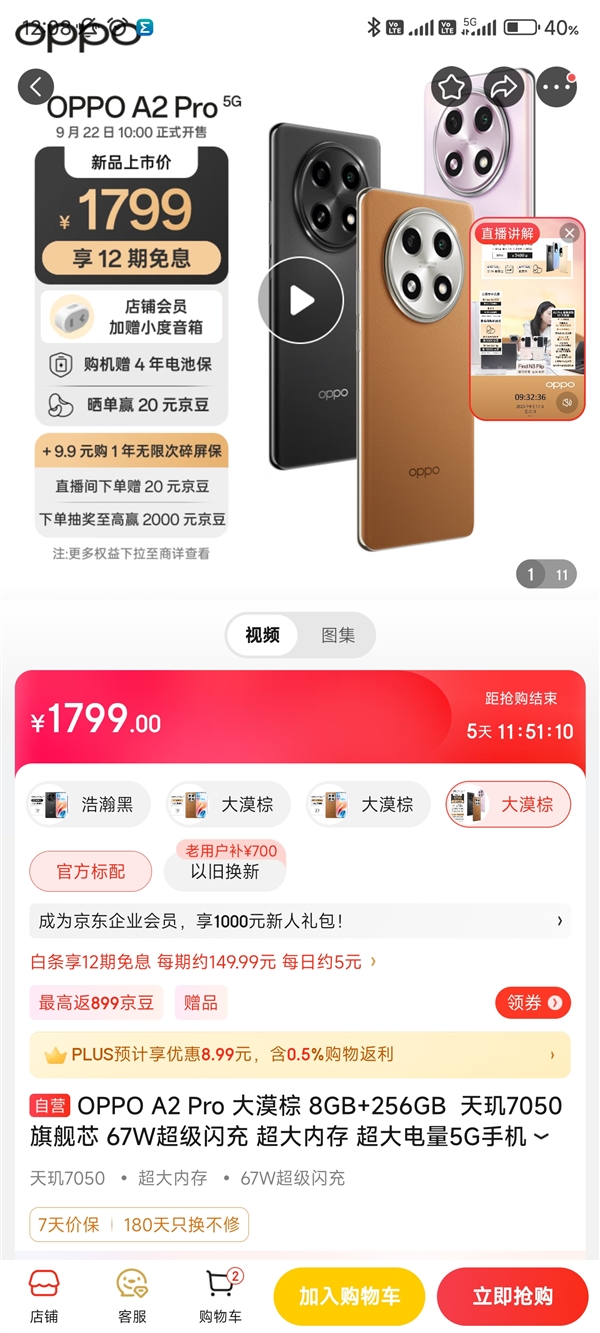Select the 官方标配 package chip

[x=91, y=871]
